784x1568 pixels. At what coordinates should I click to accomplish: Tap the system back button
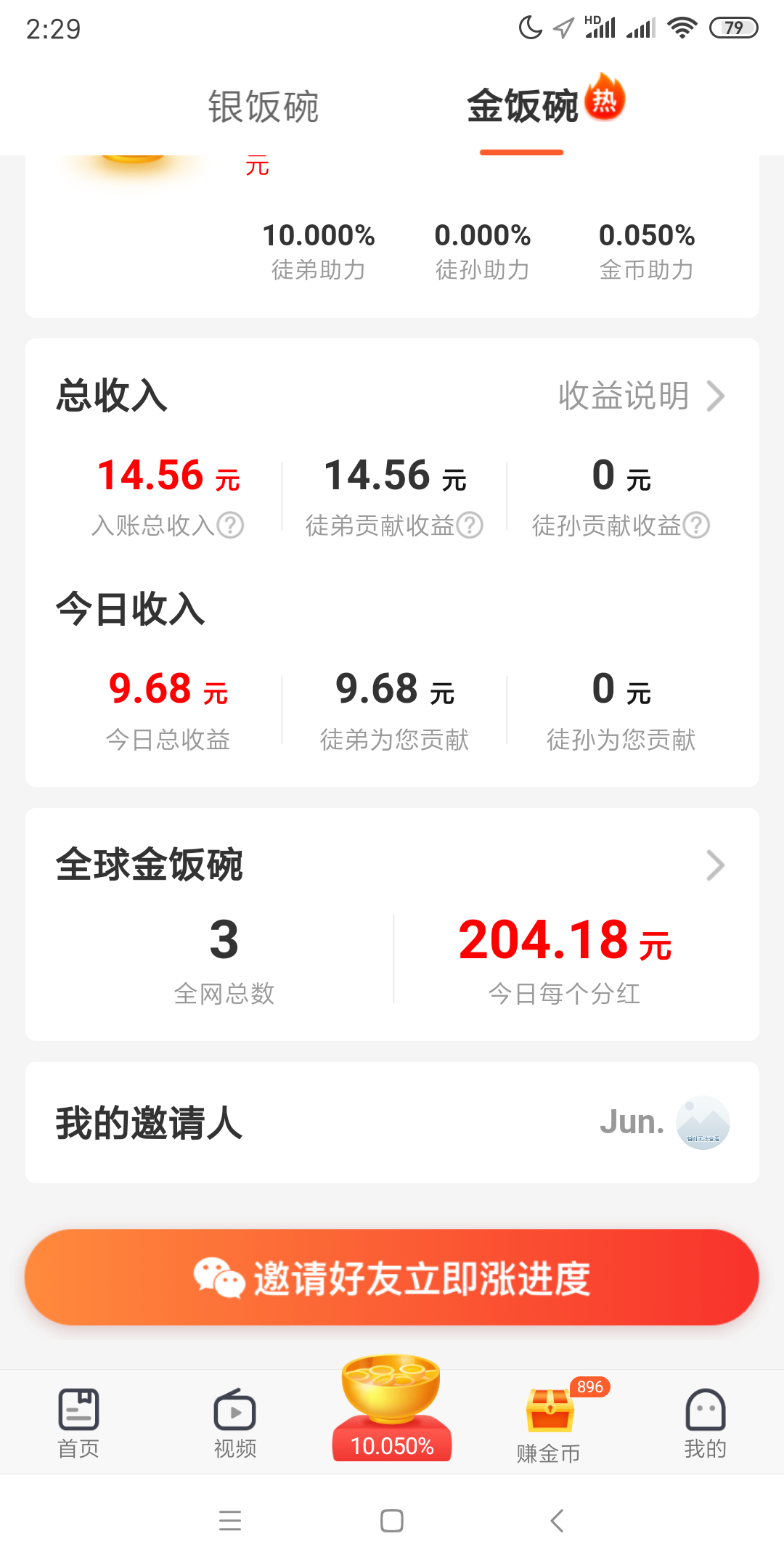(557, 1520)
